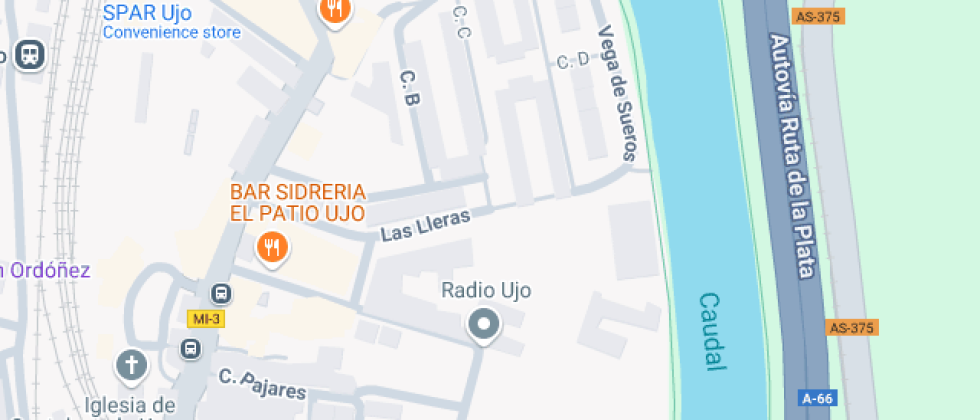Viewport: 980px width, 420px height.
Task: Open the BAR SIDRERIA EL PATIO UJO marker
Action: [271, 246]
